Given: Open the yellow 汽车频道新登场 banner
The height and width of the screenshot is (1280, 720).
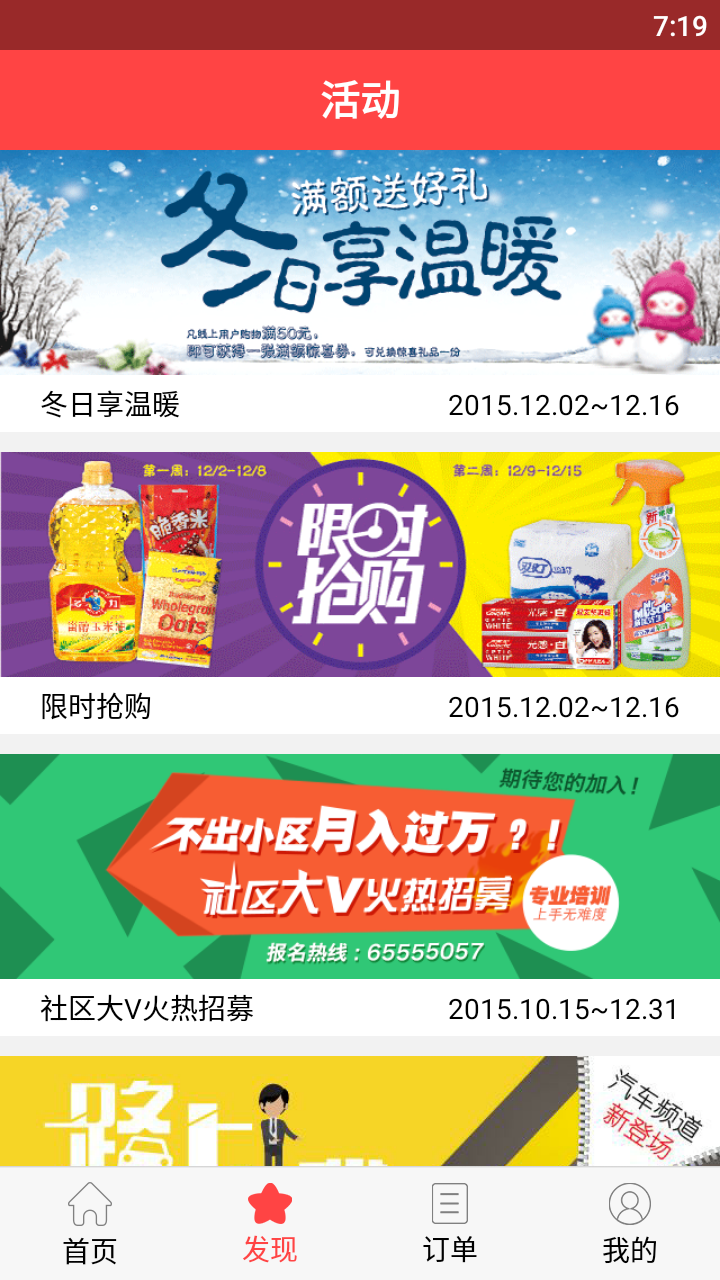Looking at the screenshot, I should 360,1112.
